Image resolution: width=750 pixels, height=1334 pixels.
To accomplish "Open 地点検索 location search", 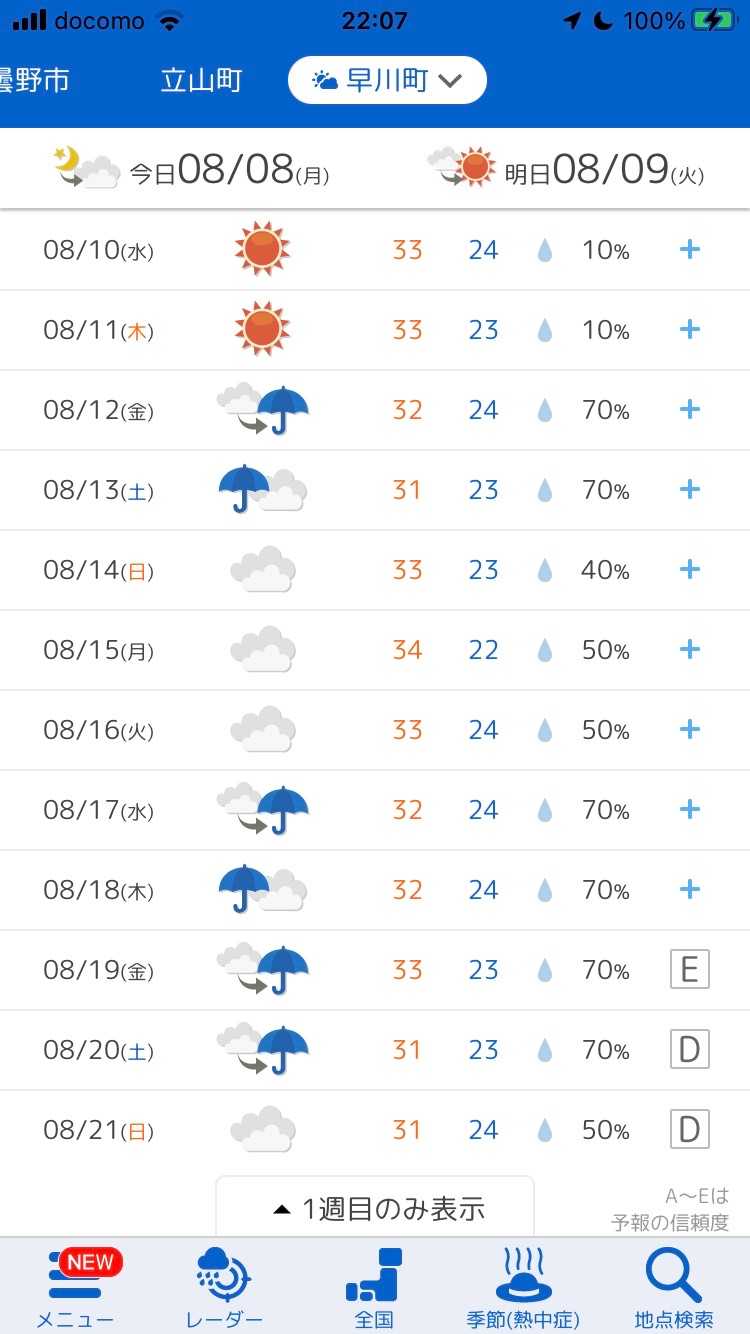I will (x=674, y=1288).
